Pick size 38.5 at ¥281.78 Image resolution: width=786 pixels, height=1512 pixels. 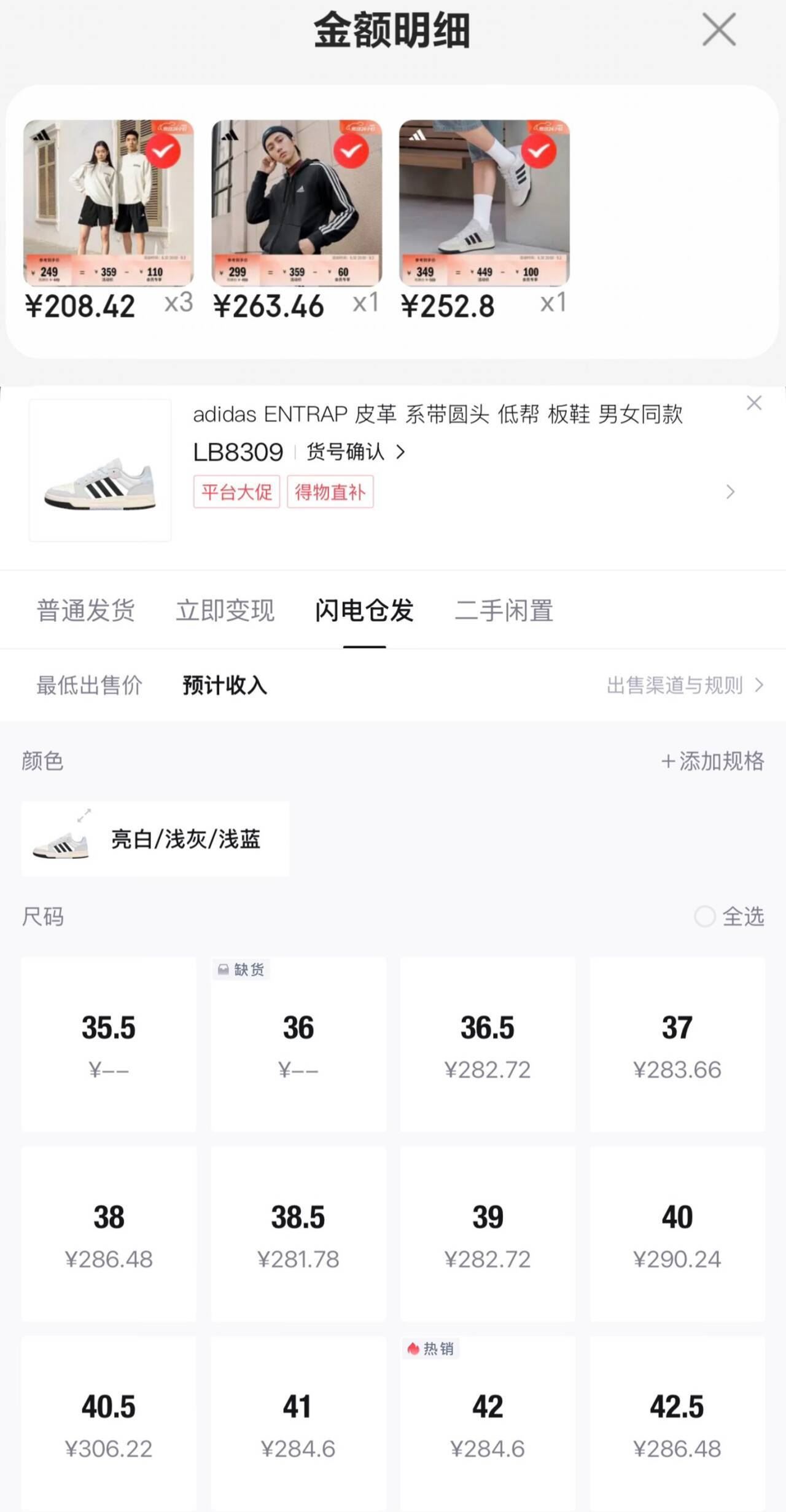click(298, 1234)
